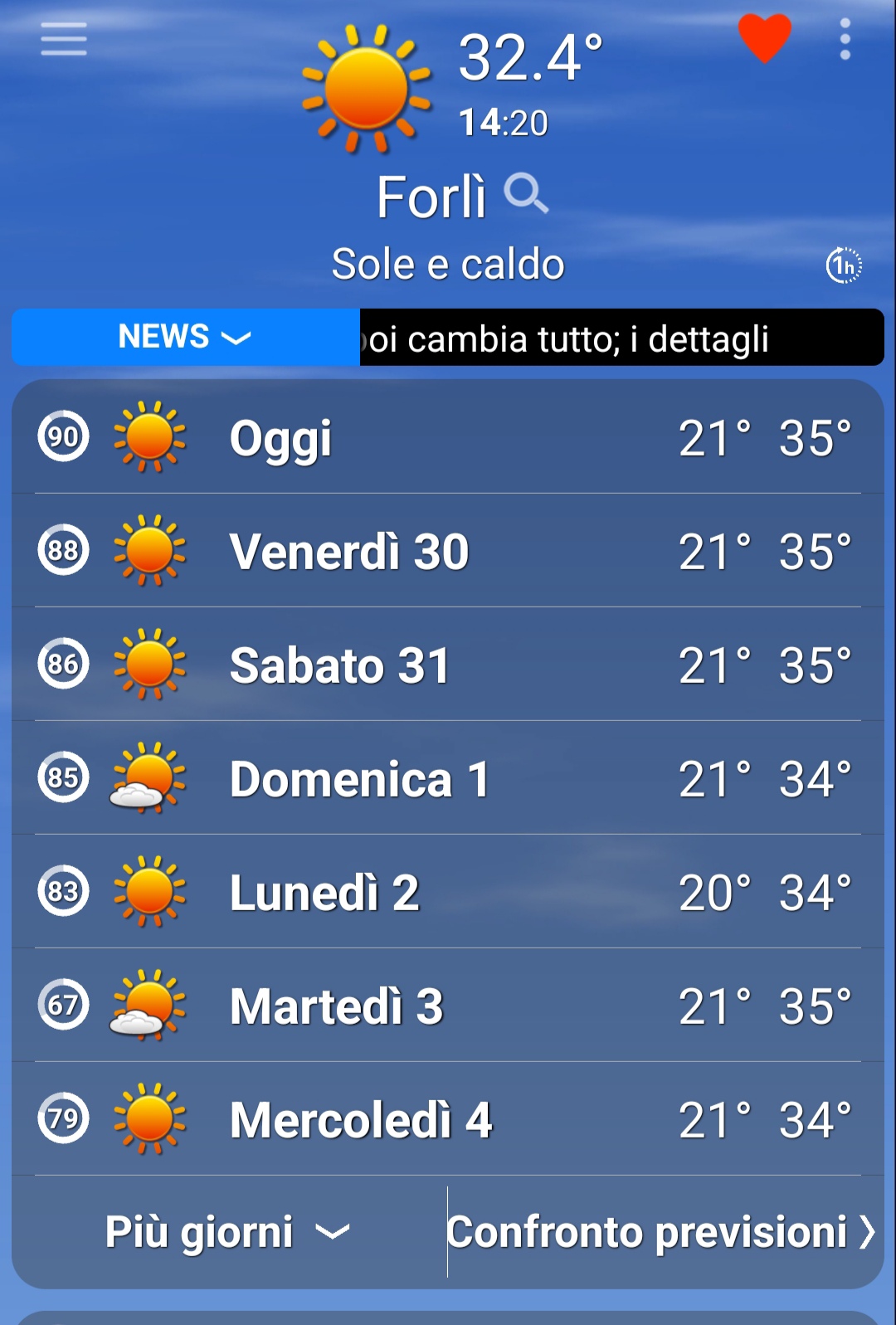896x1325 pixels.
Task: Open the forecast for Venerdì 30
Action: [448, 551]
